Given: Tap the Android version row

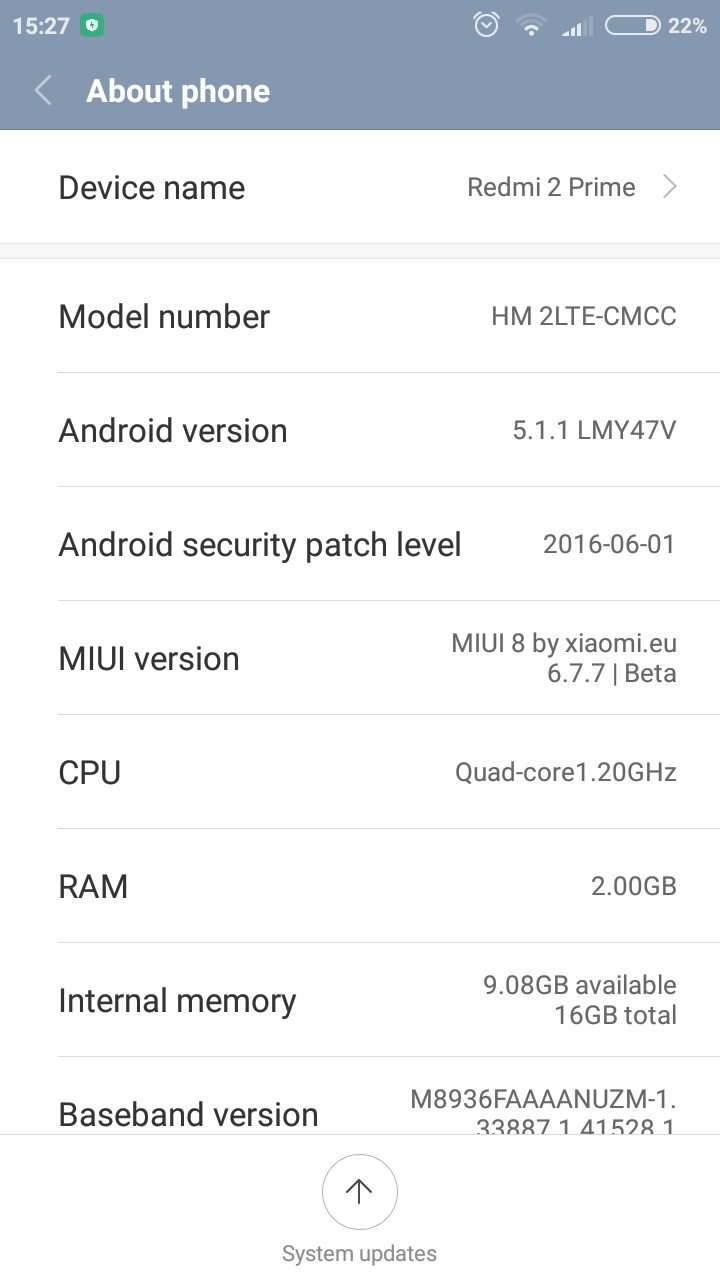Looking at the screenshot, I should [x=360, y=430].
